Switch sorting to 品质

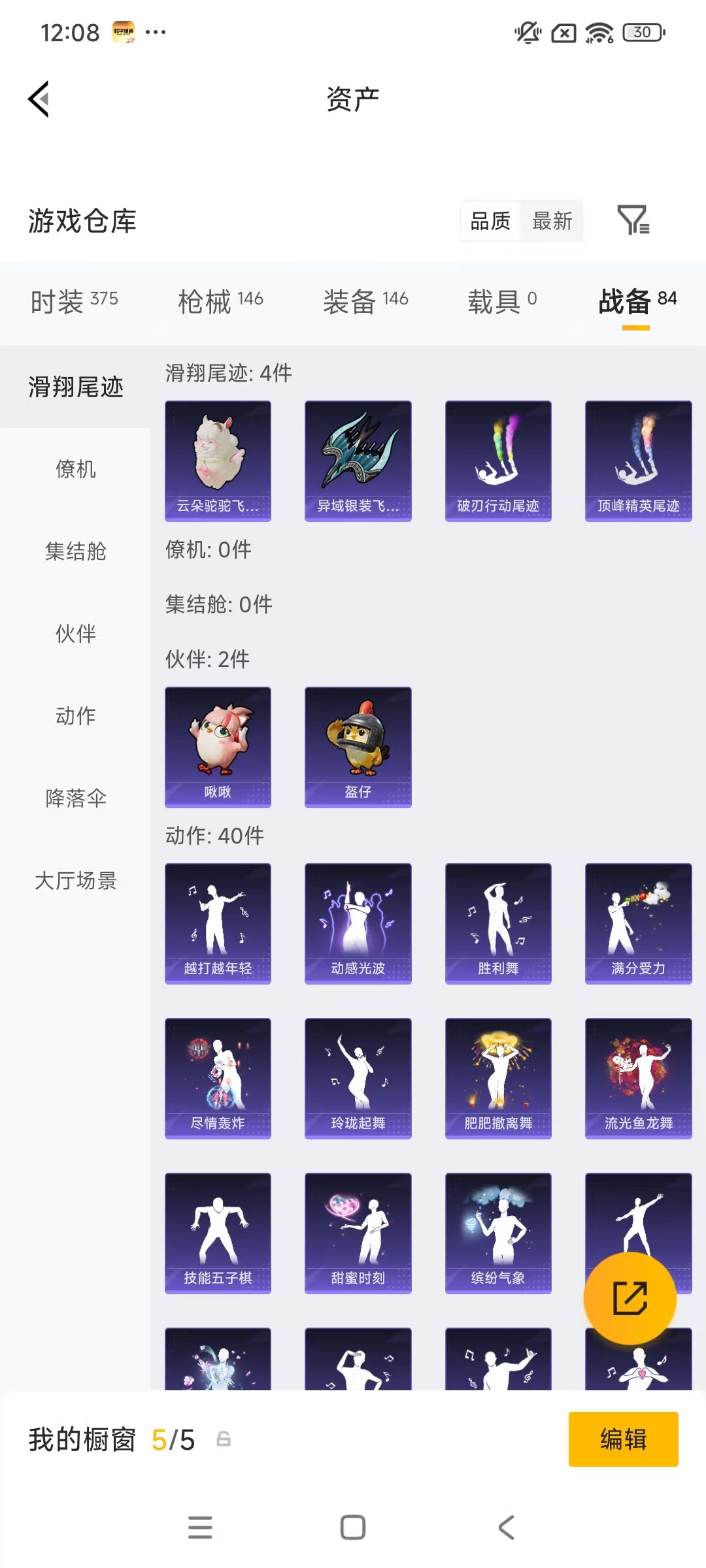489,221
